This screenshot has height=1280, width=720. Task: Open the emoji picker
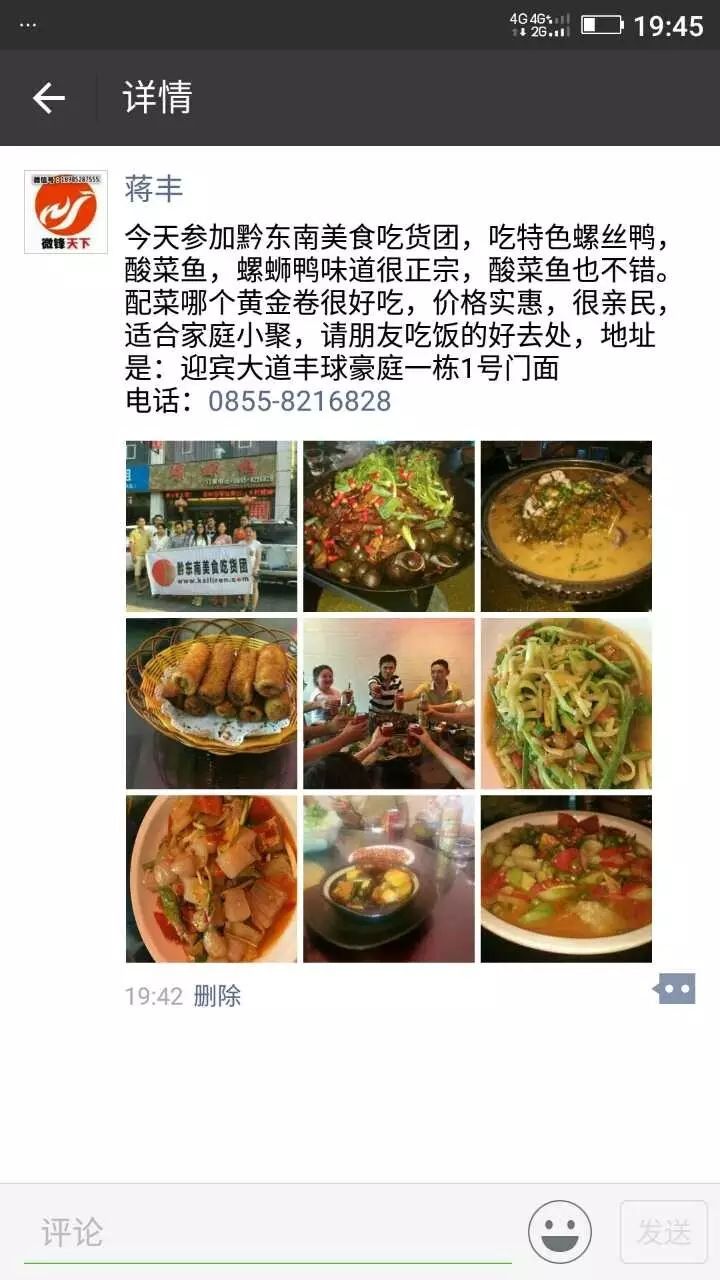tap(560, 1232)
